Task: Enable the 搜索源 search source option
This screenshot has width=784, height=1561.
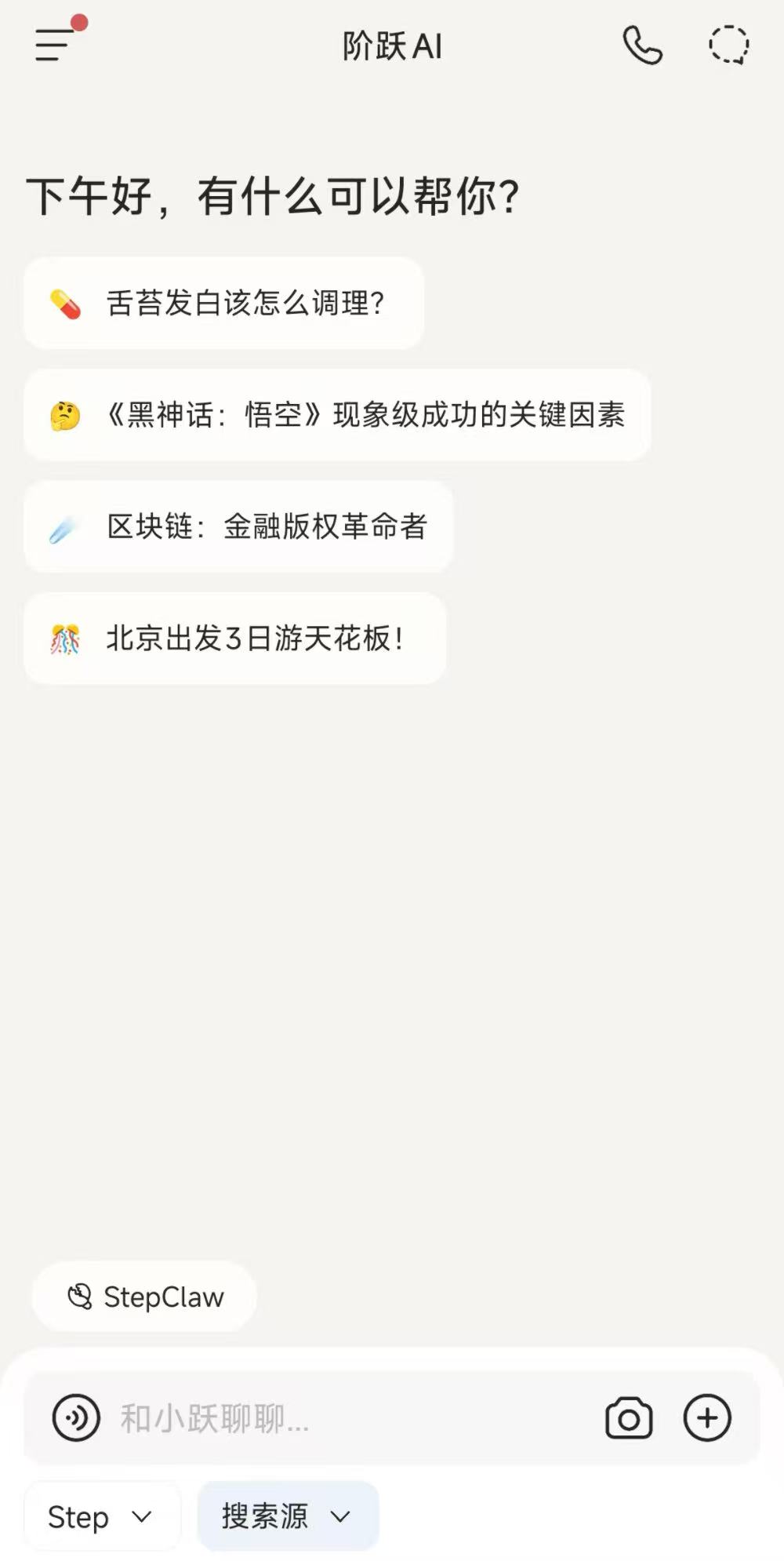Action: click(288, 1516)
